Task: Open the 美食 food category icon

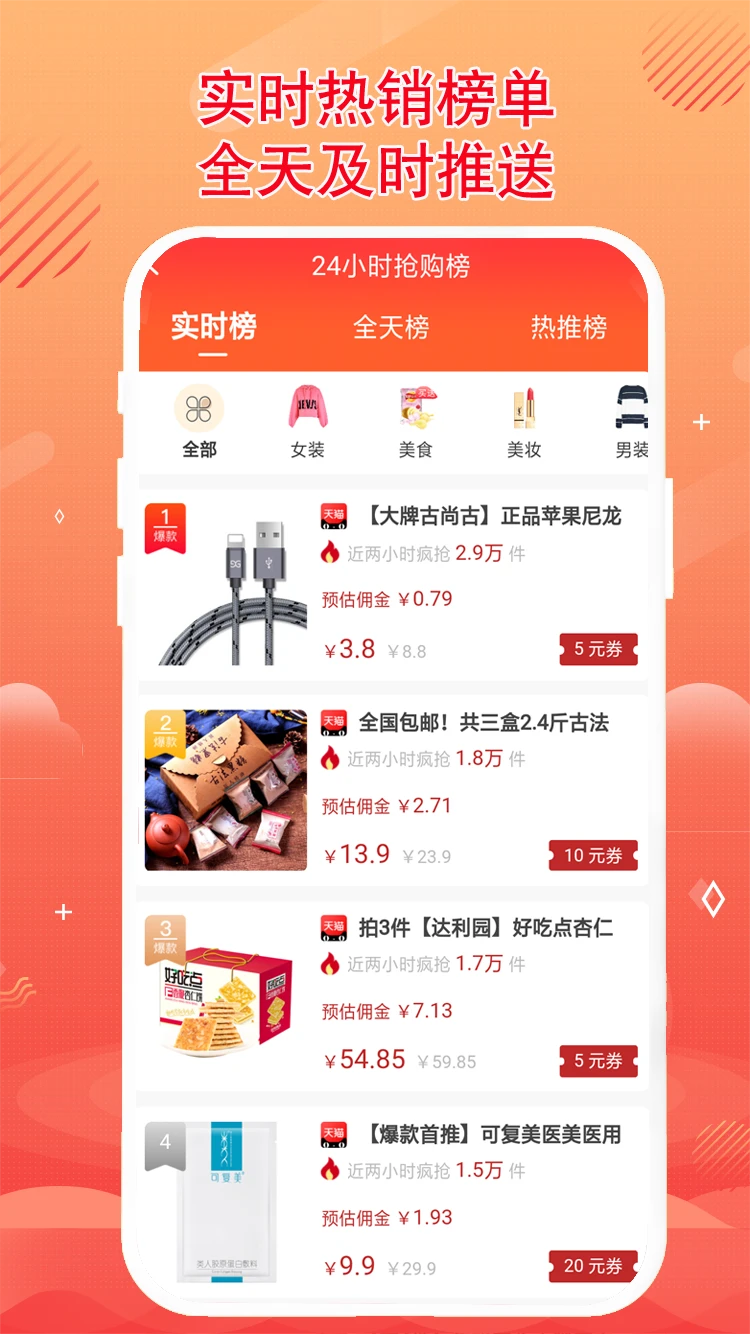Action: (415, 408)
